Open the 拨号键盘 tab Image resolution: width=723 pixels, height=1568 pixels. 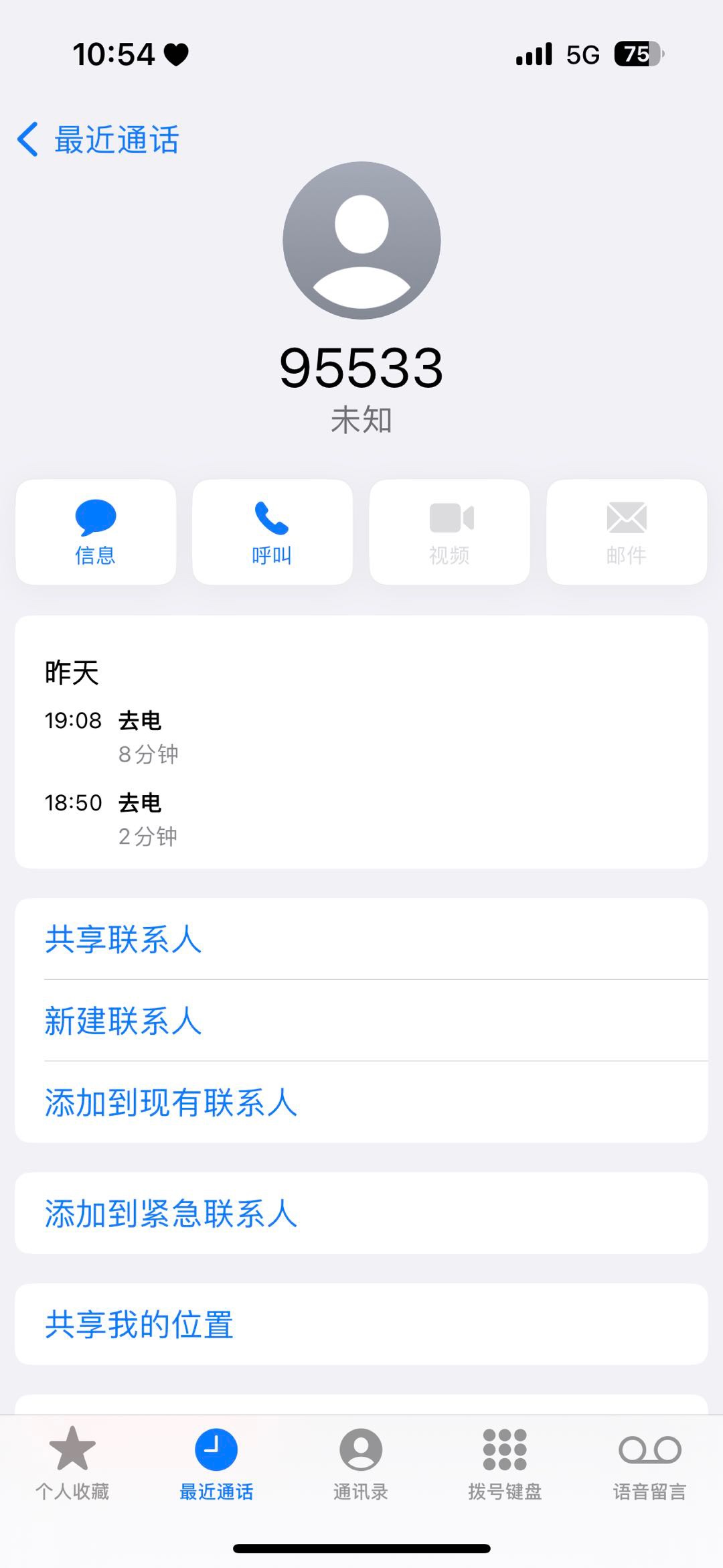click(505, 1464)
